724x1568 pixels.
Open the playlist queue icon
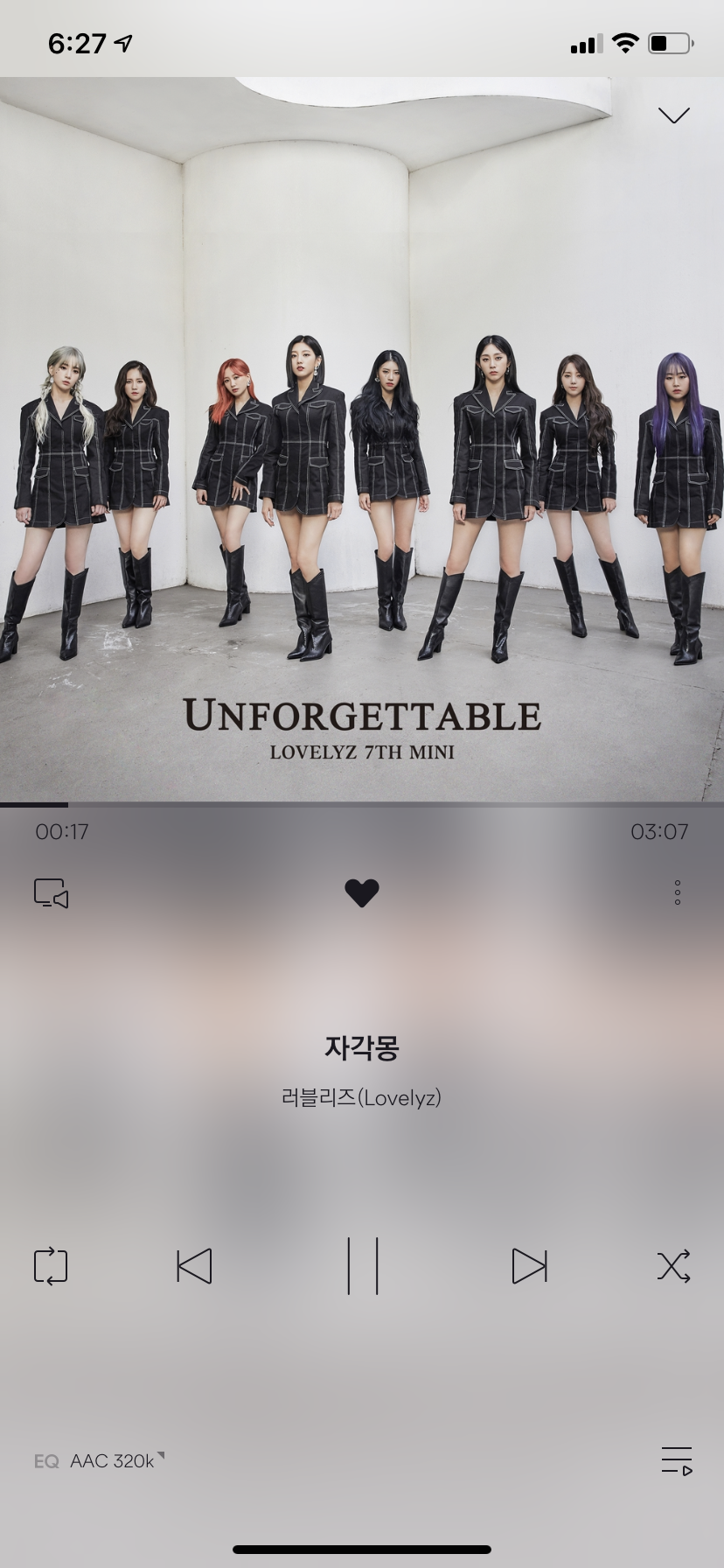(x=676, y=1460)
